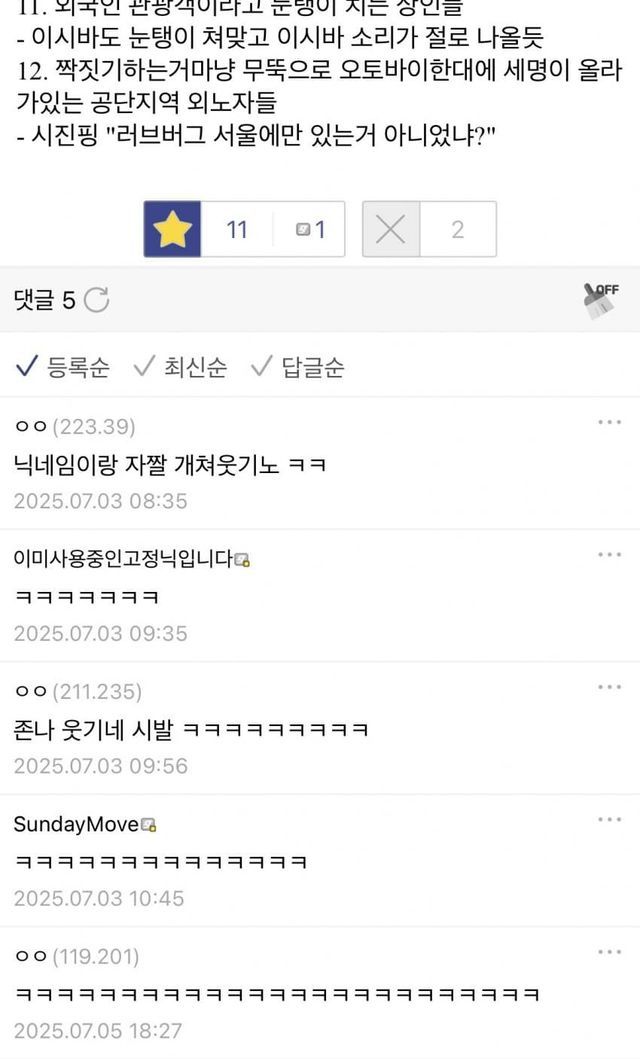View SundayMove's profile
The height and width of the screenshot is (1059, 640).
(76, 824)
